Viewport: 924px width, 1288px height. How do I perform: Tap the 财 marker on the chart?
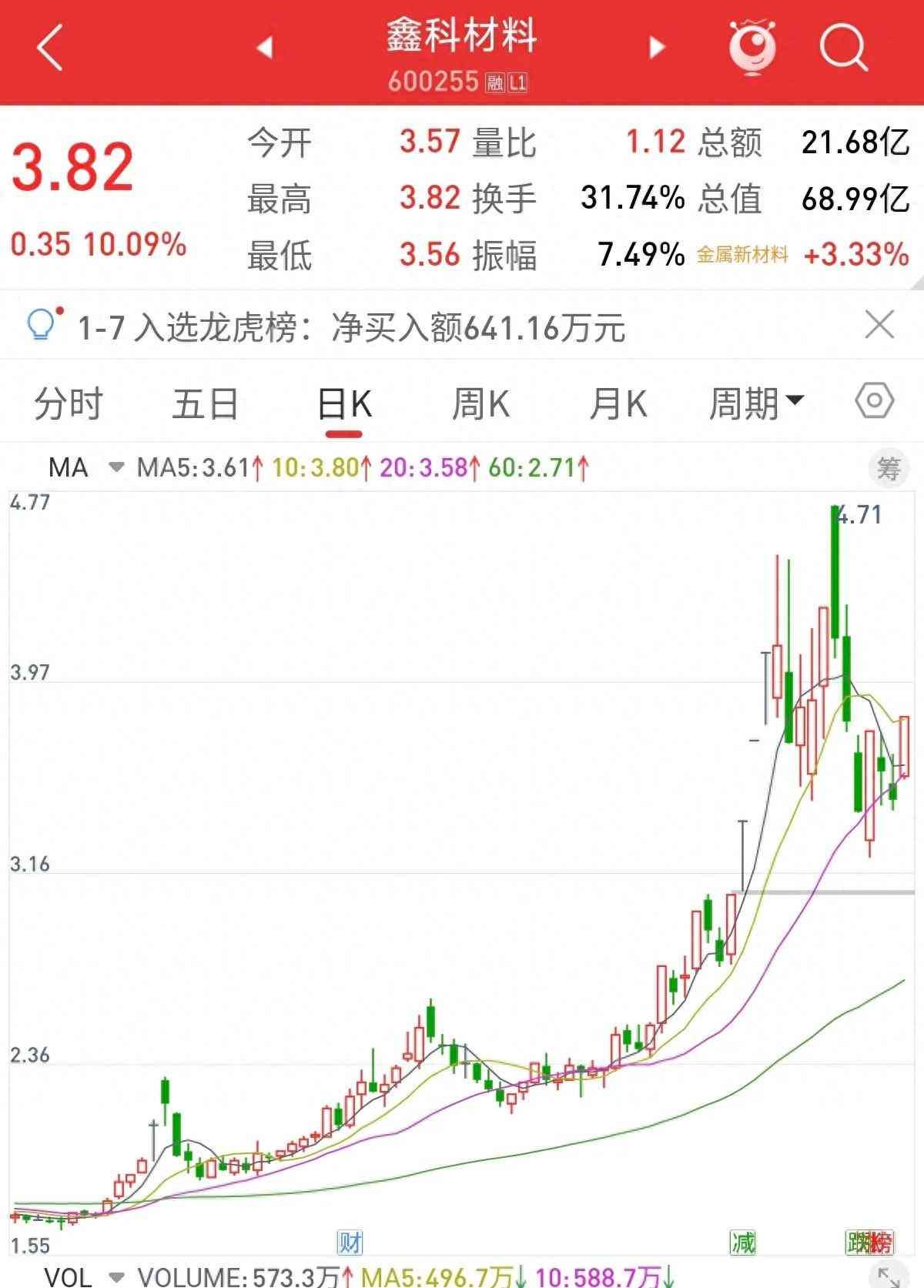[x=350, y=1243]
